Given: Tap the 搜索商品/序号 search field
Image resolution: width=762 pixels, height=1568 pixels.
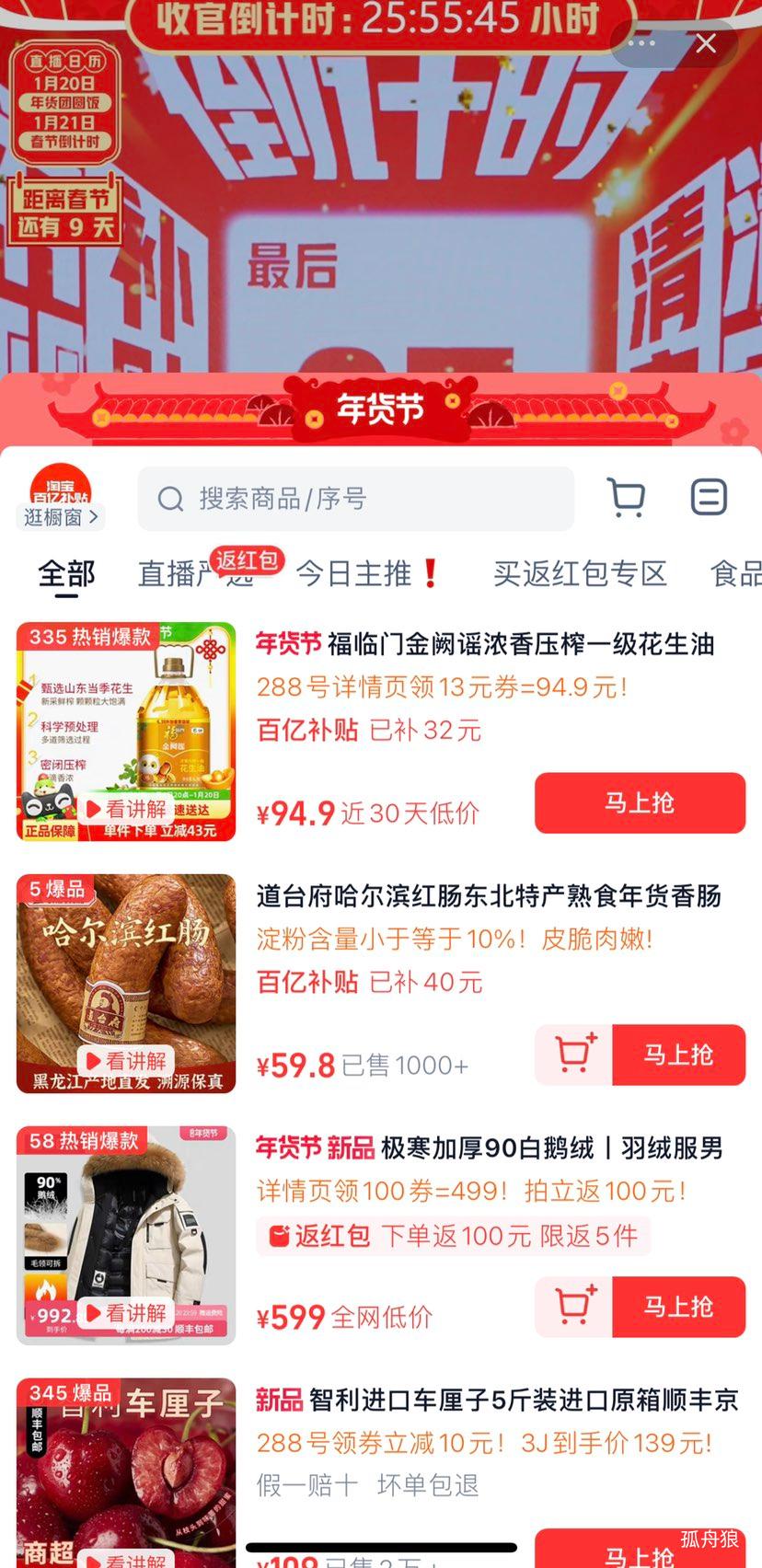Looking at the screenshot, I should [x=359, y=499].
